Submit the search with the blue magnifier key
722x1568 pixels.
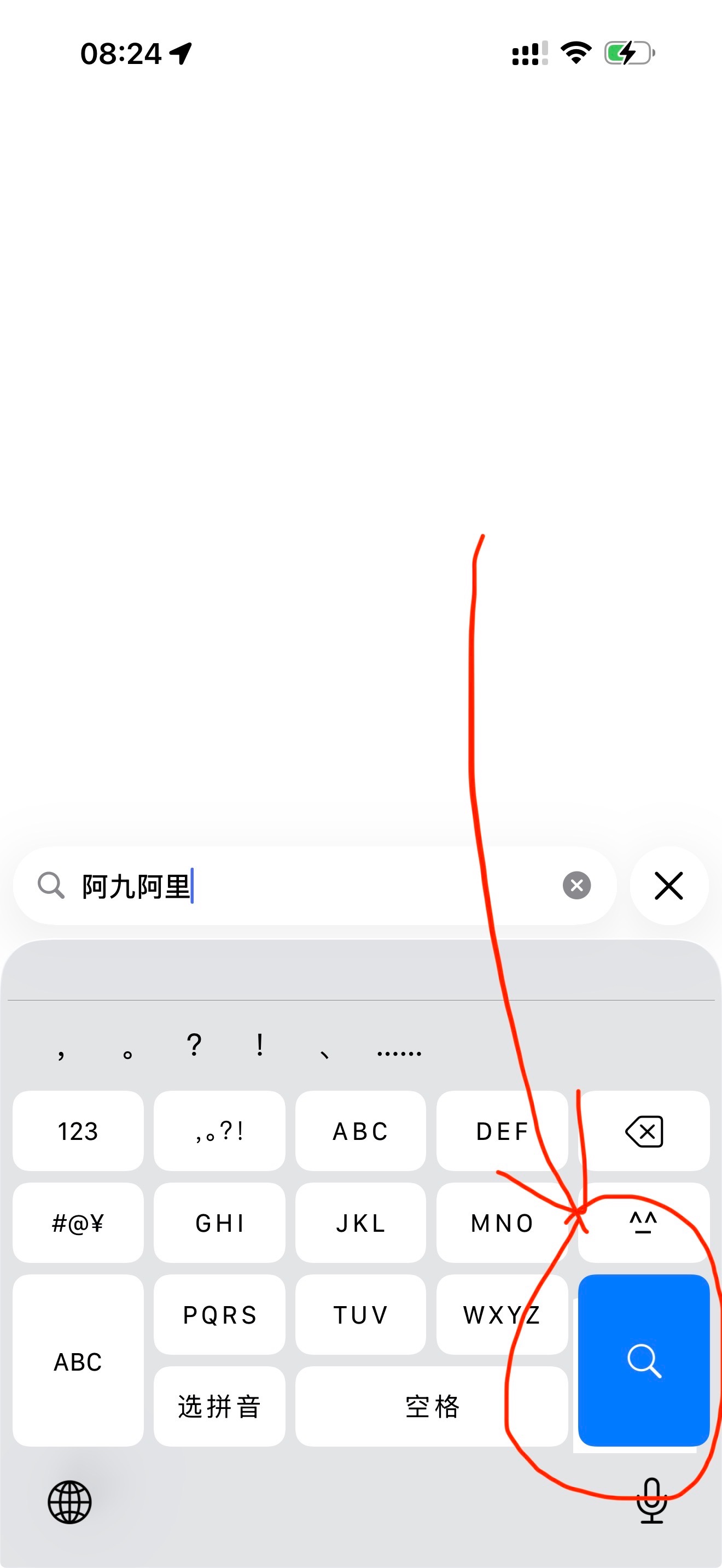(643, 1360)
